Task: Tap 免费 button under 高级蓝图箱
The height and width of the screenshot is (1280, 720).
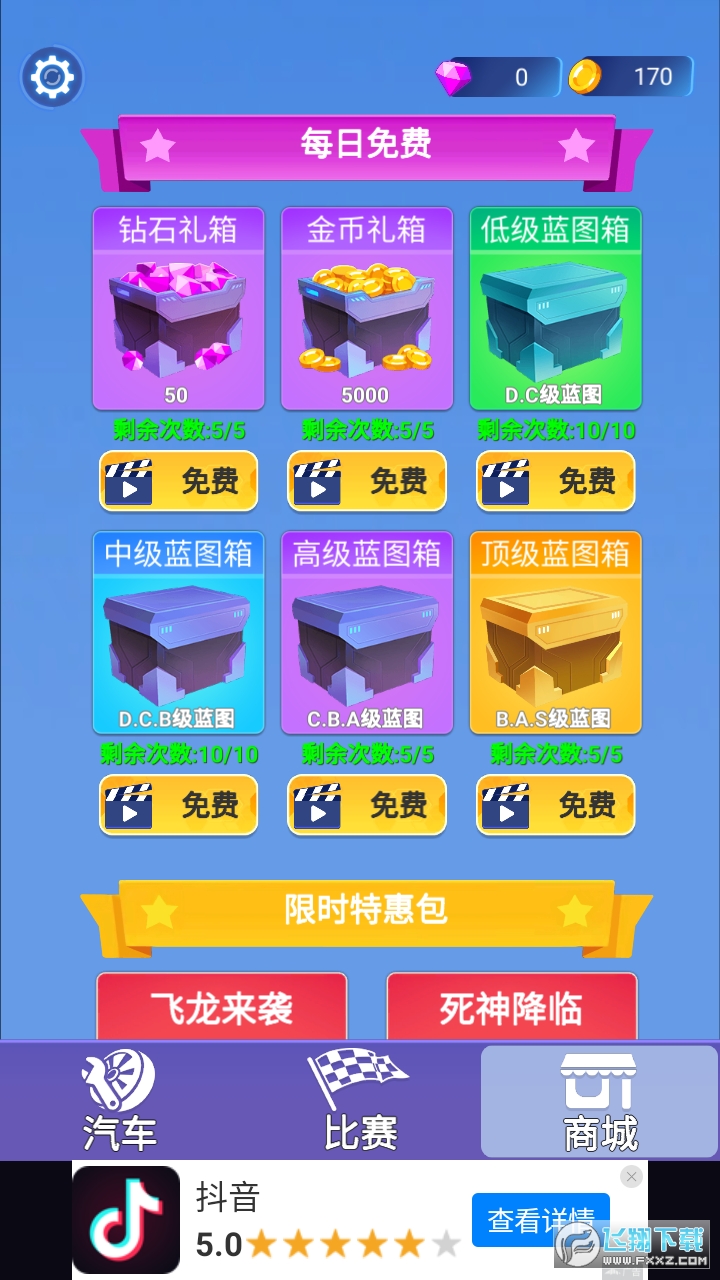Action: [367, 805]
